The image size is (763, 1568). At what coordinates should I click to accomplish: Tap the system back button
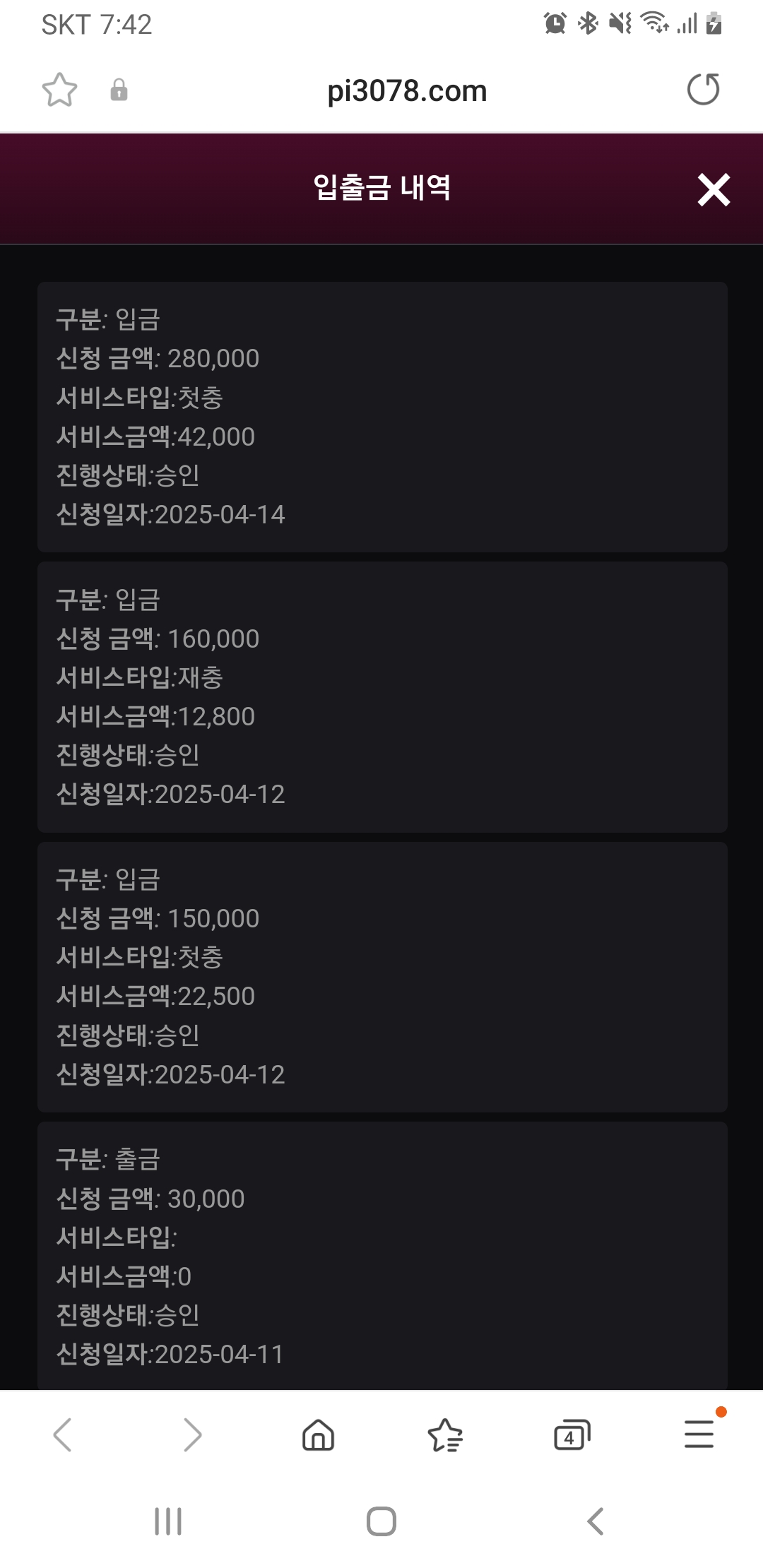point(596,1521)
